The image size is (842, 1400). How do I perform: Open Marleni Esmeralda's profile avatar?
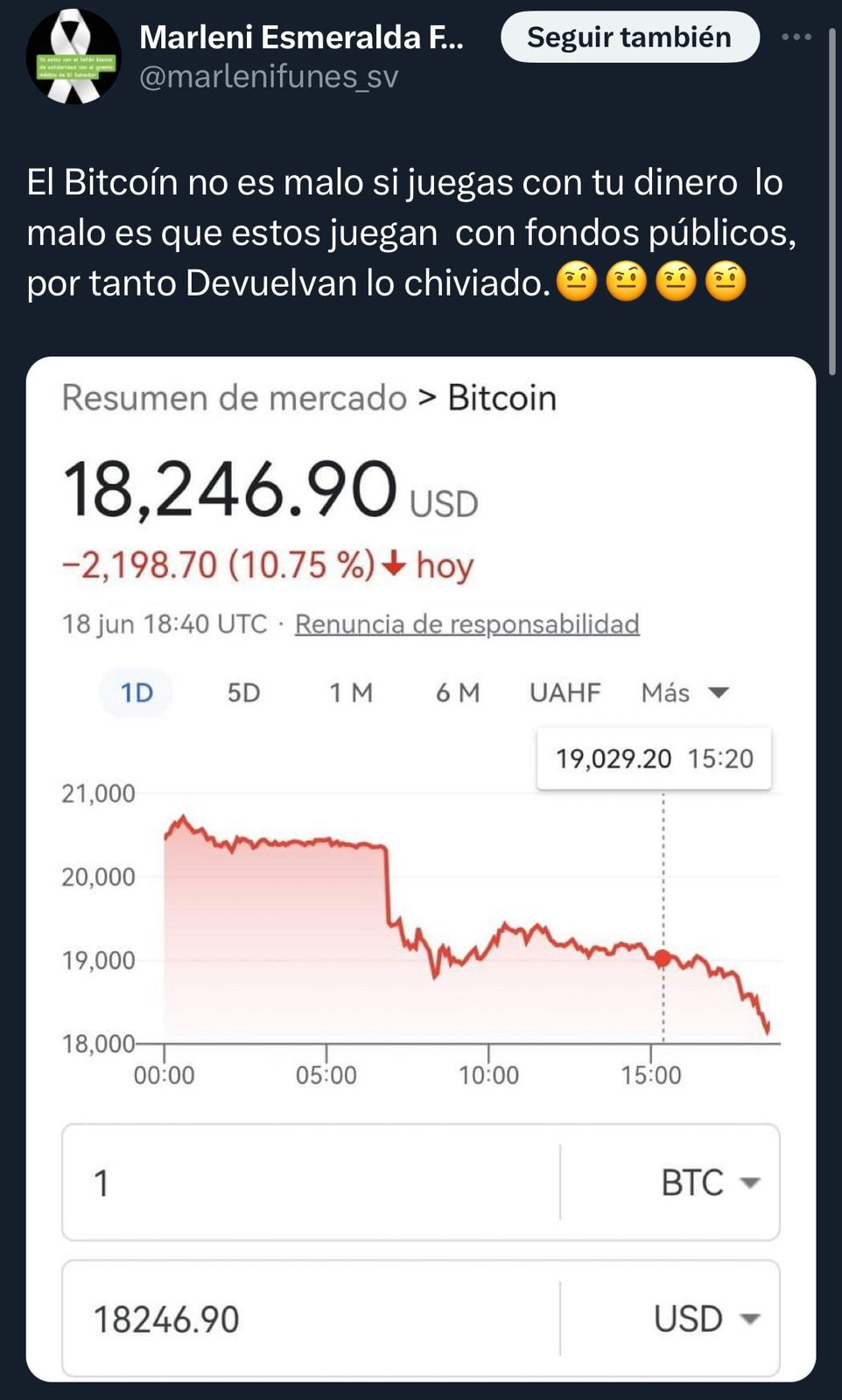tap(74, 57)
